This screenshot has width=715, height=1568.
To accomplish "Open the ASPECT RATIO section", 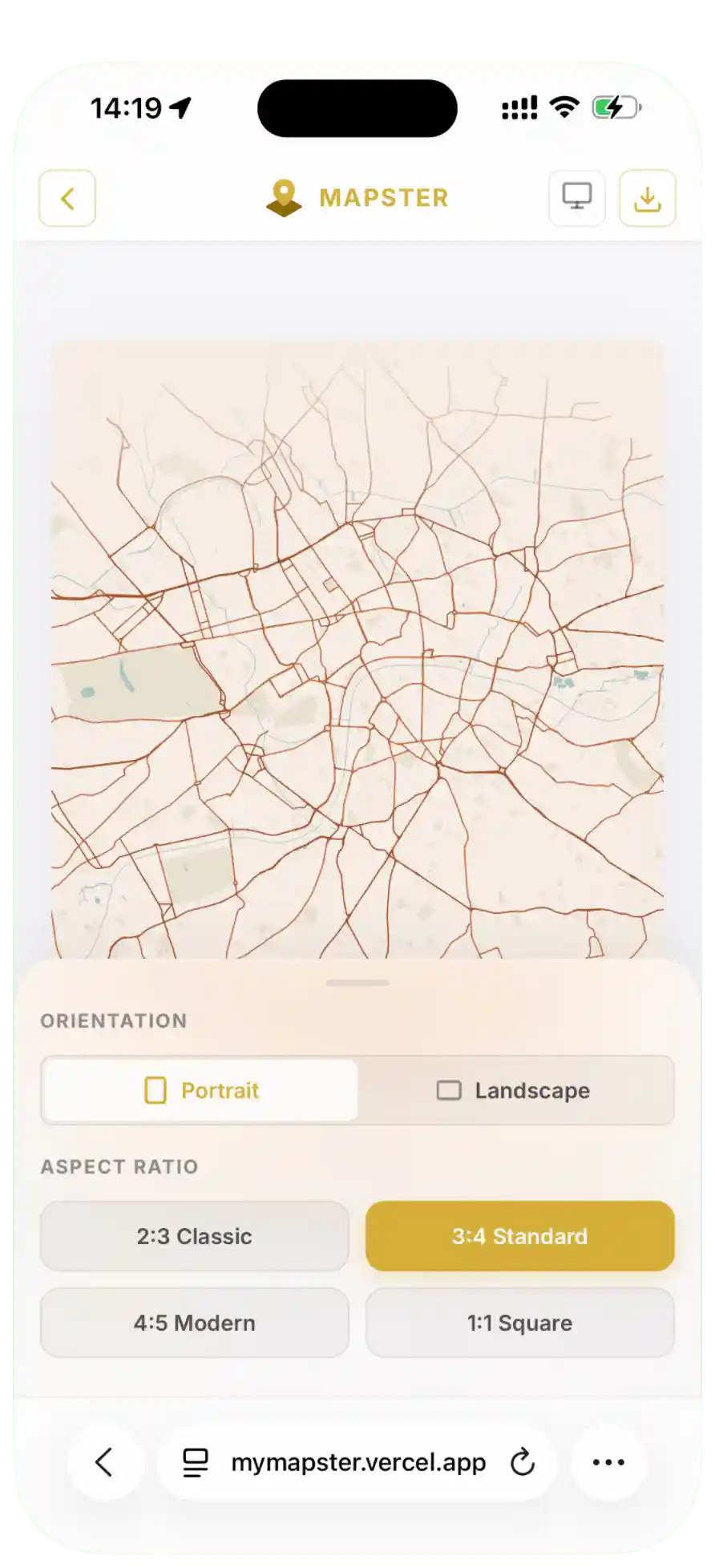I will 118,1167.
